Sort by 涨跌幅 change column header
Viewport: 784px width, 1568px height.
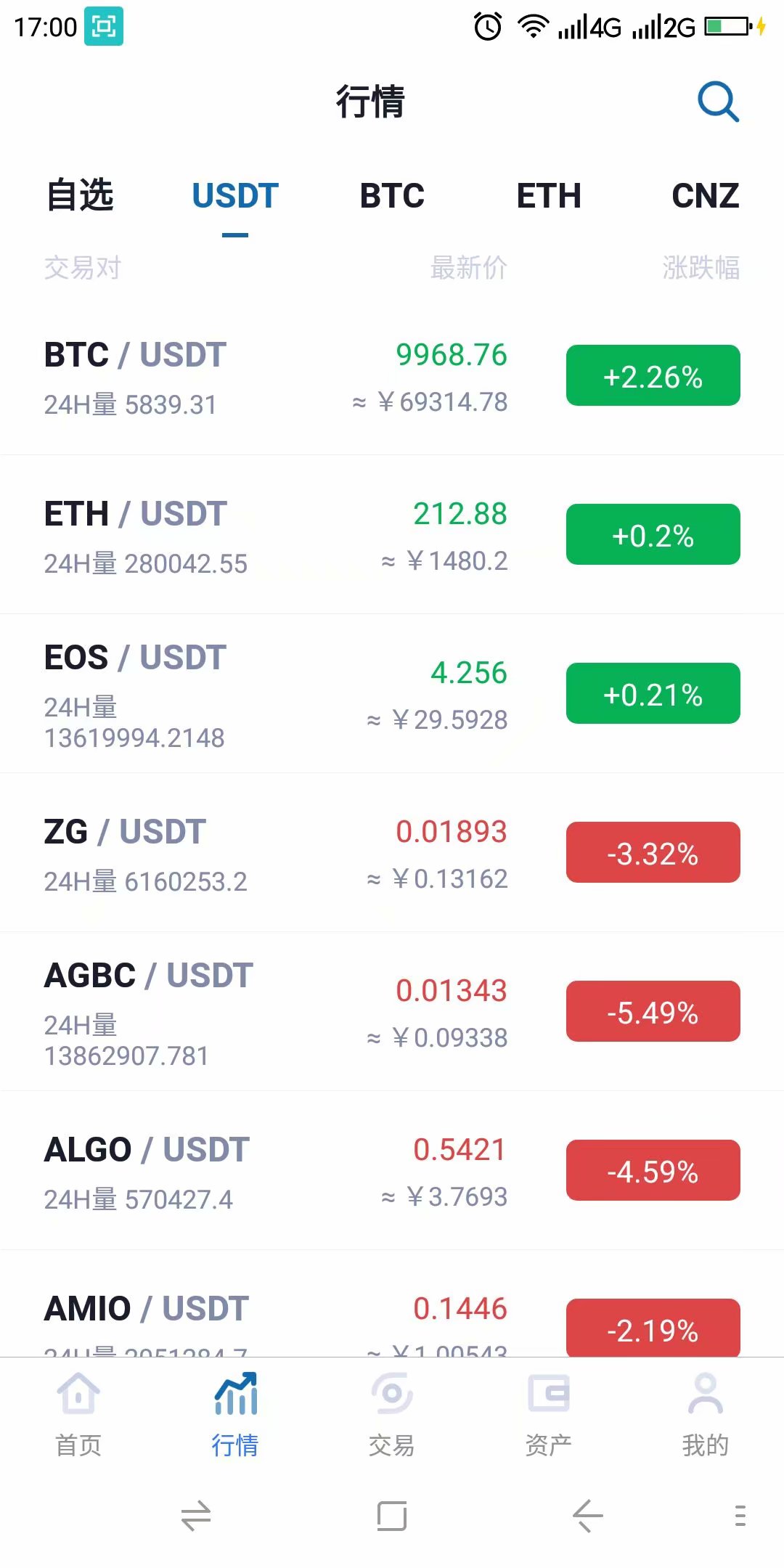[x=701, y=268]
